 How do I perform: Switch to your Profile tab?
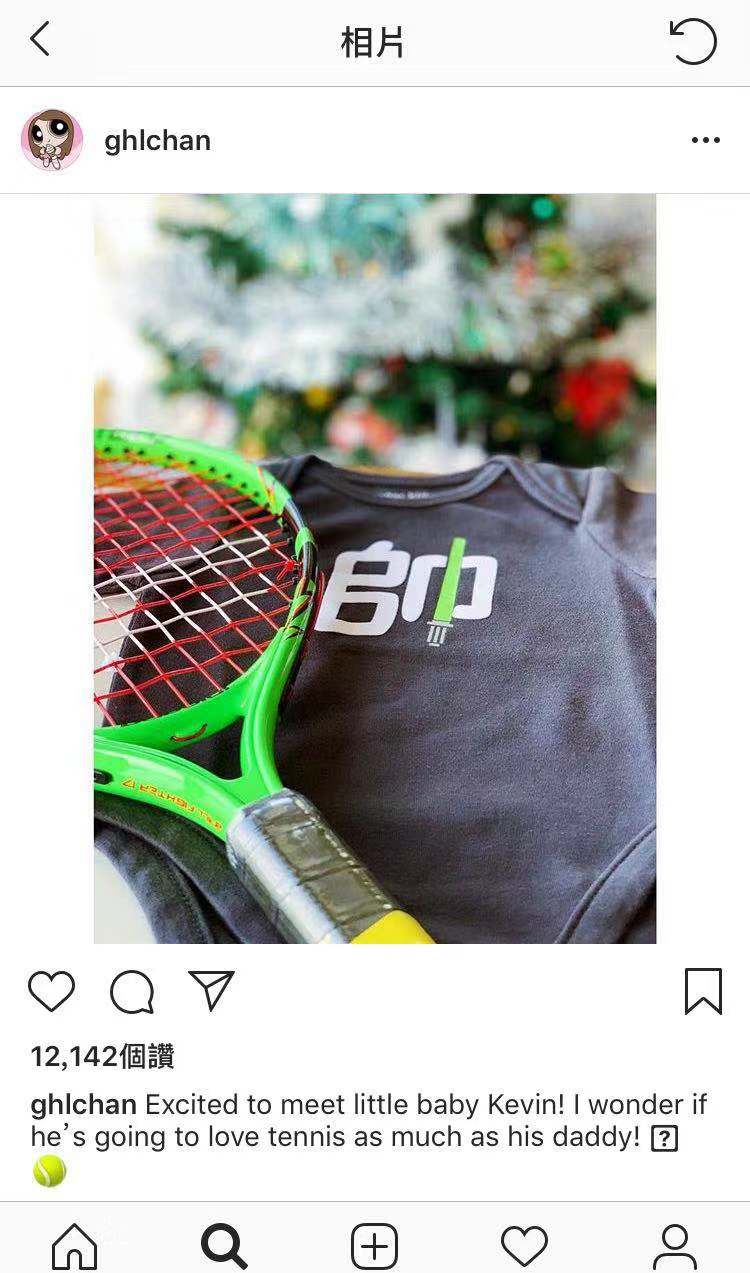pos(675,1246)
